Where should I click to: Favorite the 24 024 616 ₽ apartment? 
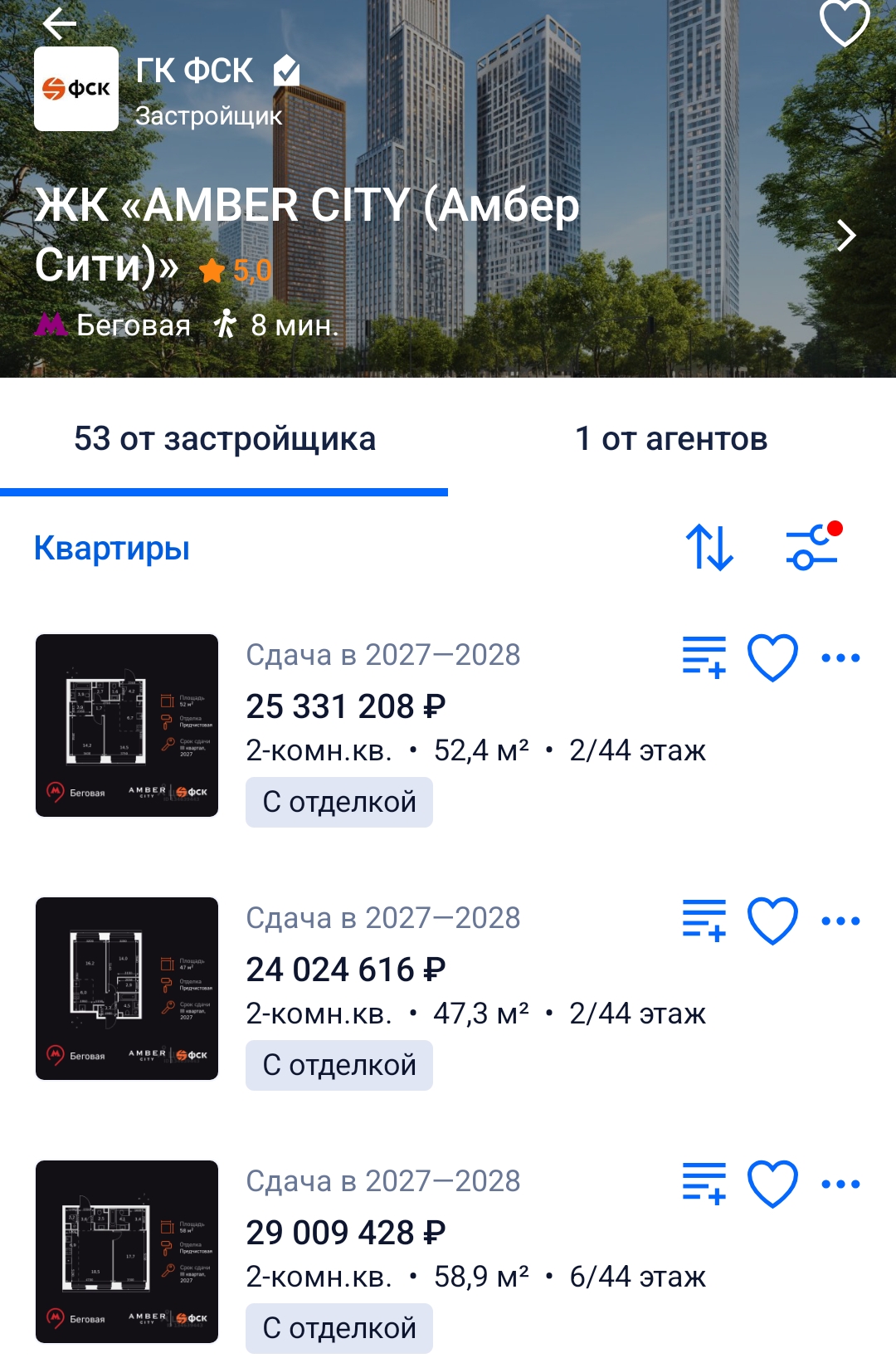[x=772, y=921]
